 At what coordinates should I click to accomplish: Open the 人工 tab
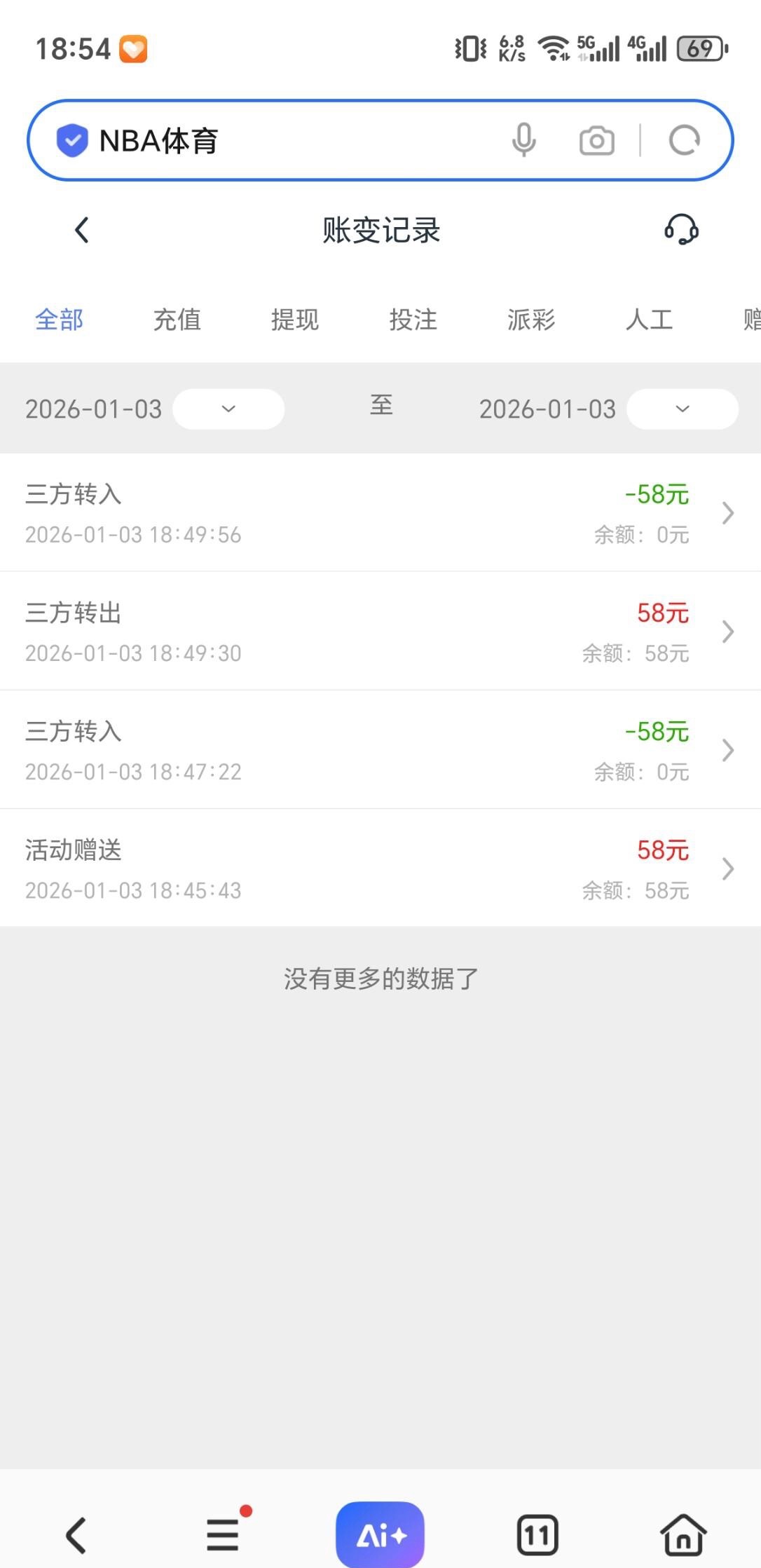[x=649, y=320]
